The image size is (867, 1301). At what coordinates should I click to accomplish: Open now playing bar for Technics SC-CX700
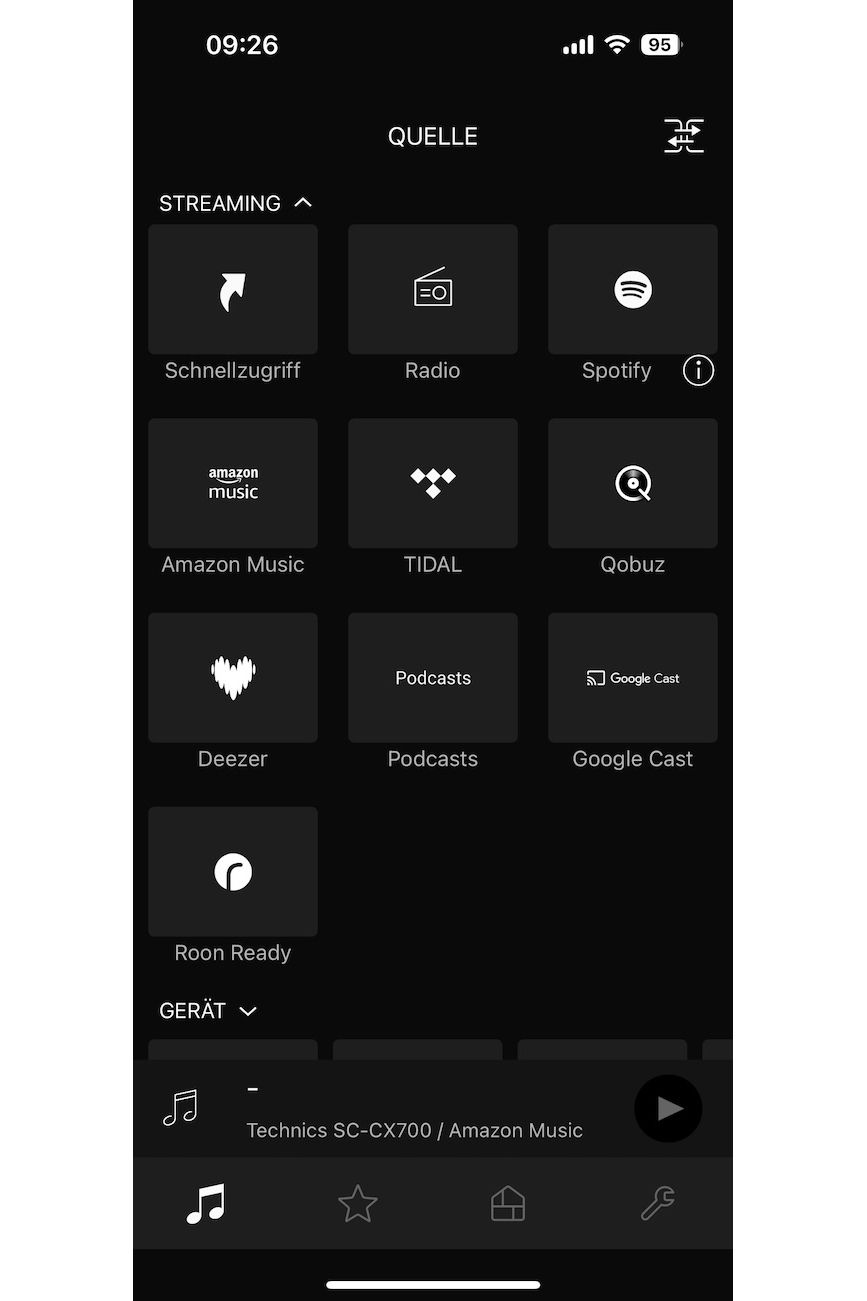click(x=414, y=1110)
